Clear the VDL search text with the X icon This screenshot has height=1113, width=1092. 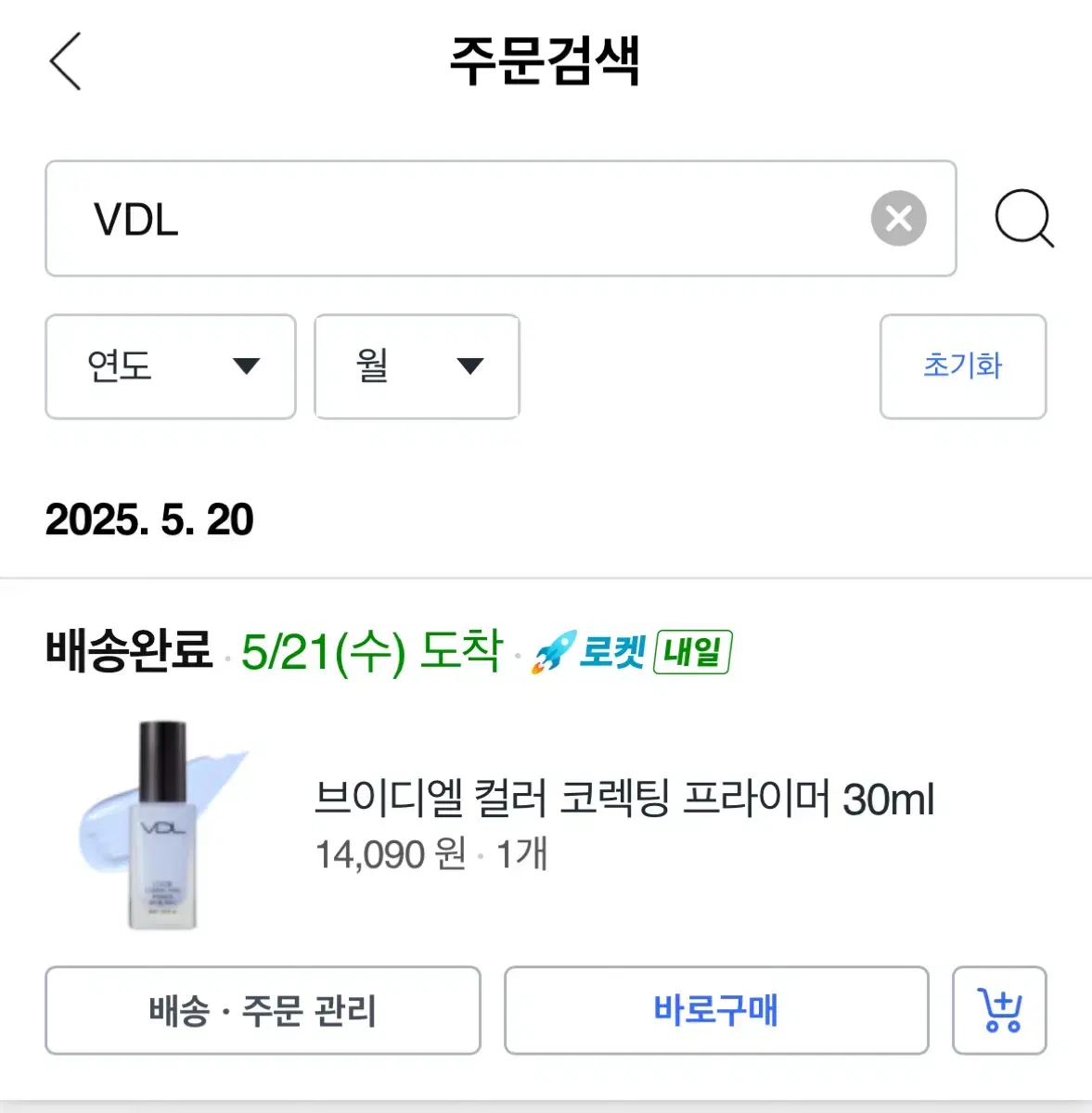pyautogui.click(x=897, y=219)
